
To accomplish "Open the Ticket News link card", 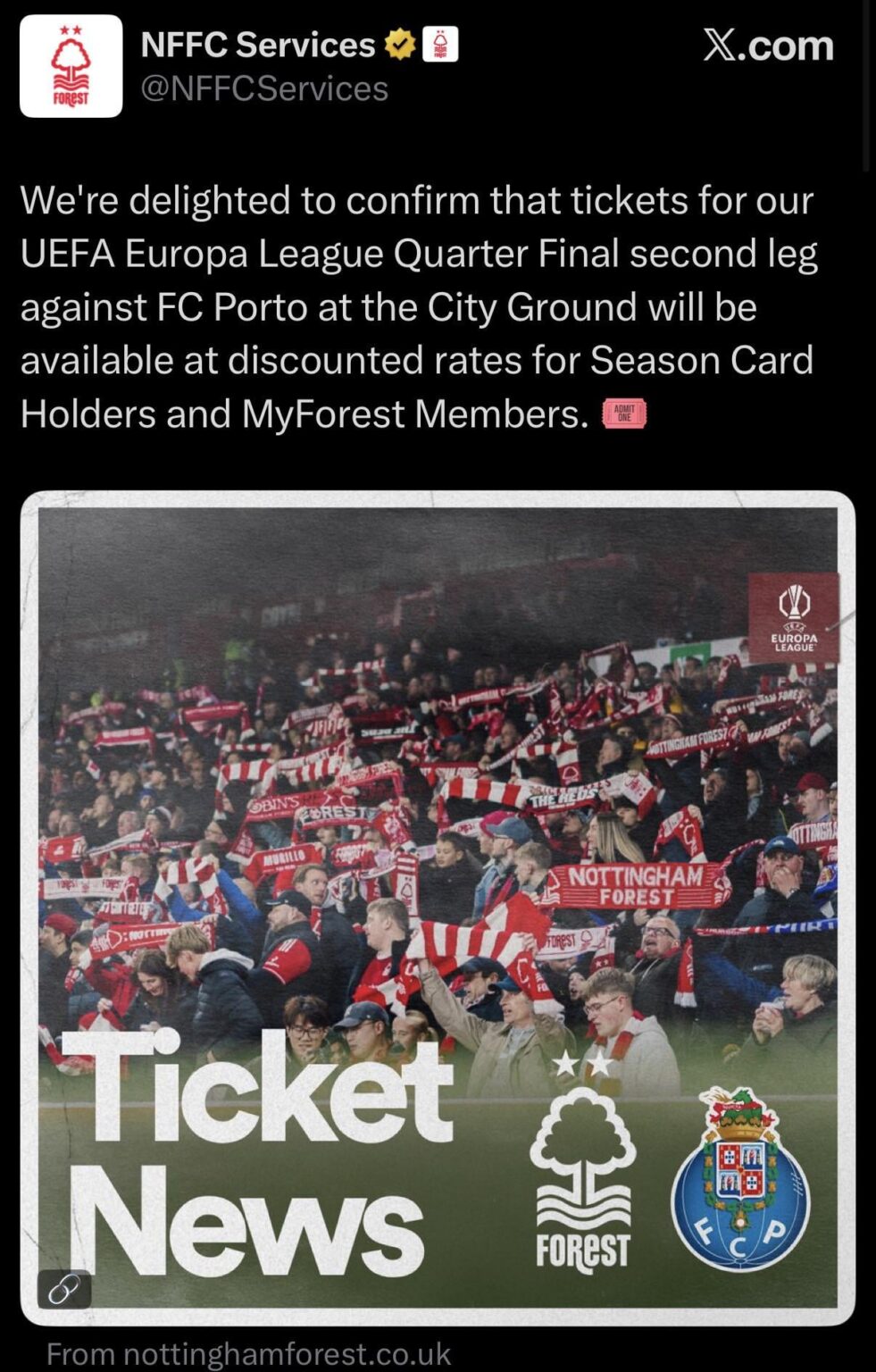I will point(438,907).
